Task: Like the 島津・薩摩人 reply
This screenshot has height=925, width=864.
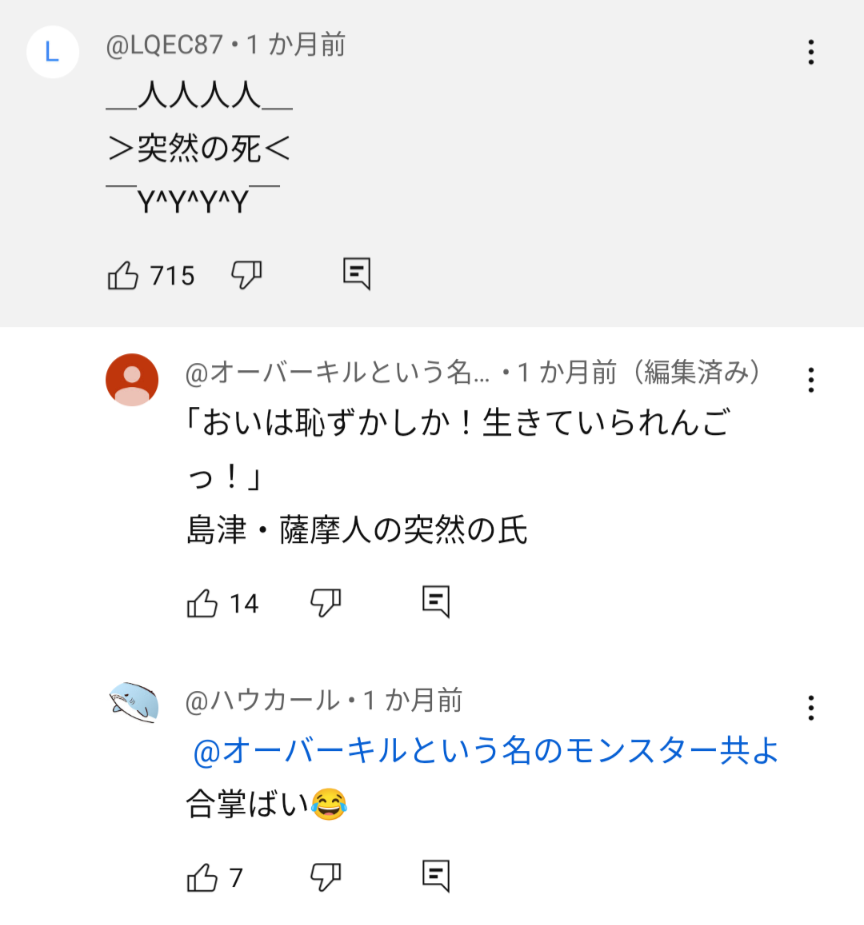Action: pyautogui.click(x=203, y=603)
